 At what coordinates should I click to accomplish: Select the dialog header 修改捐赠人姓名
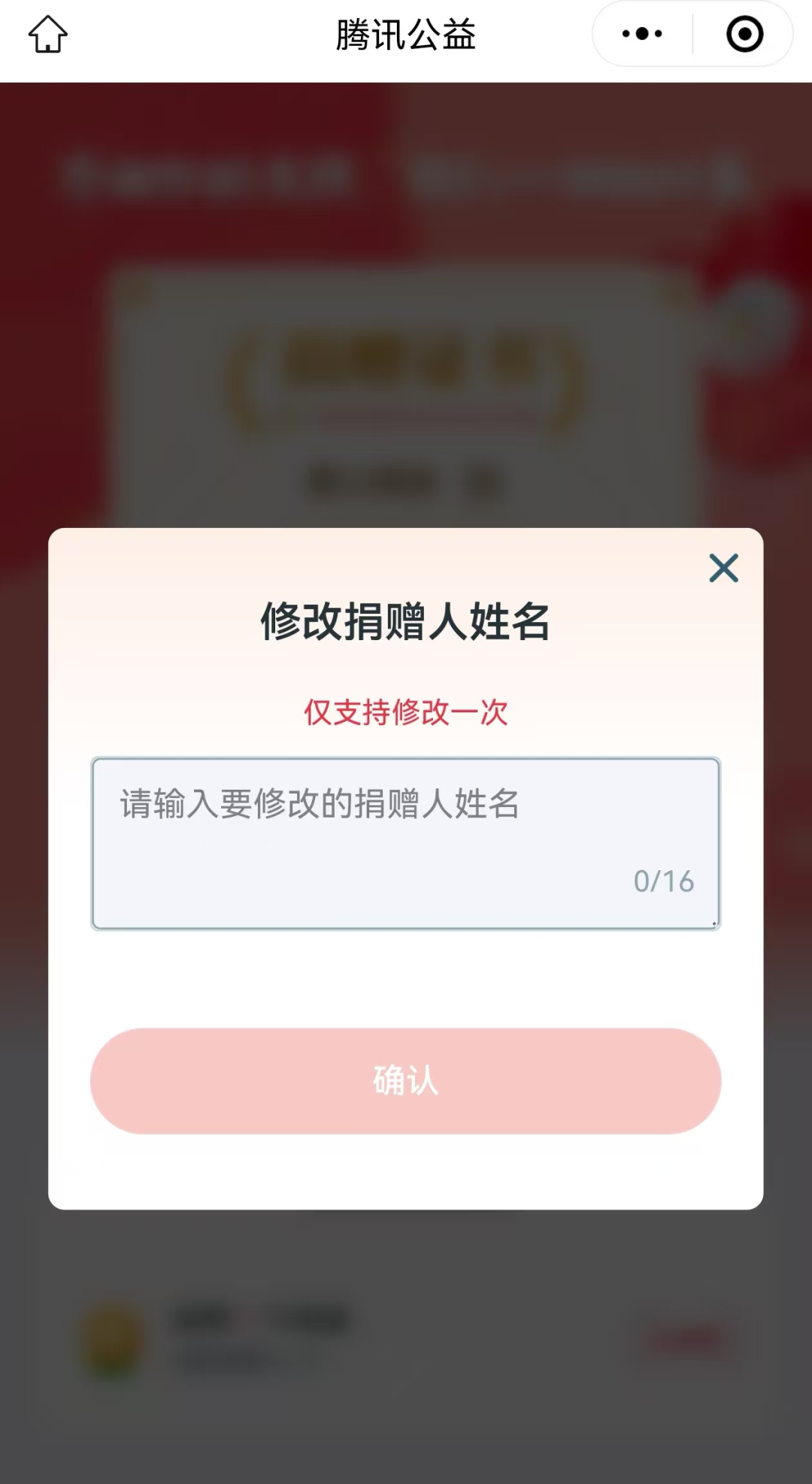[406, 618]
